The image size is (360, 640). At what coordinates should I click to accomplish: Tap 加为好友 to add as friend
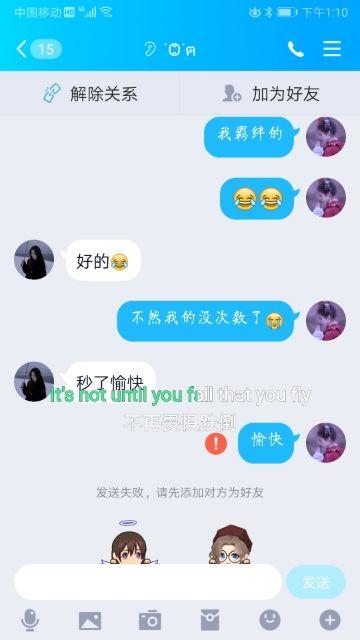pos(270,94)
